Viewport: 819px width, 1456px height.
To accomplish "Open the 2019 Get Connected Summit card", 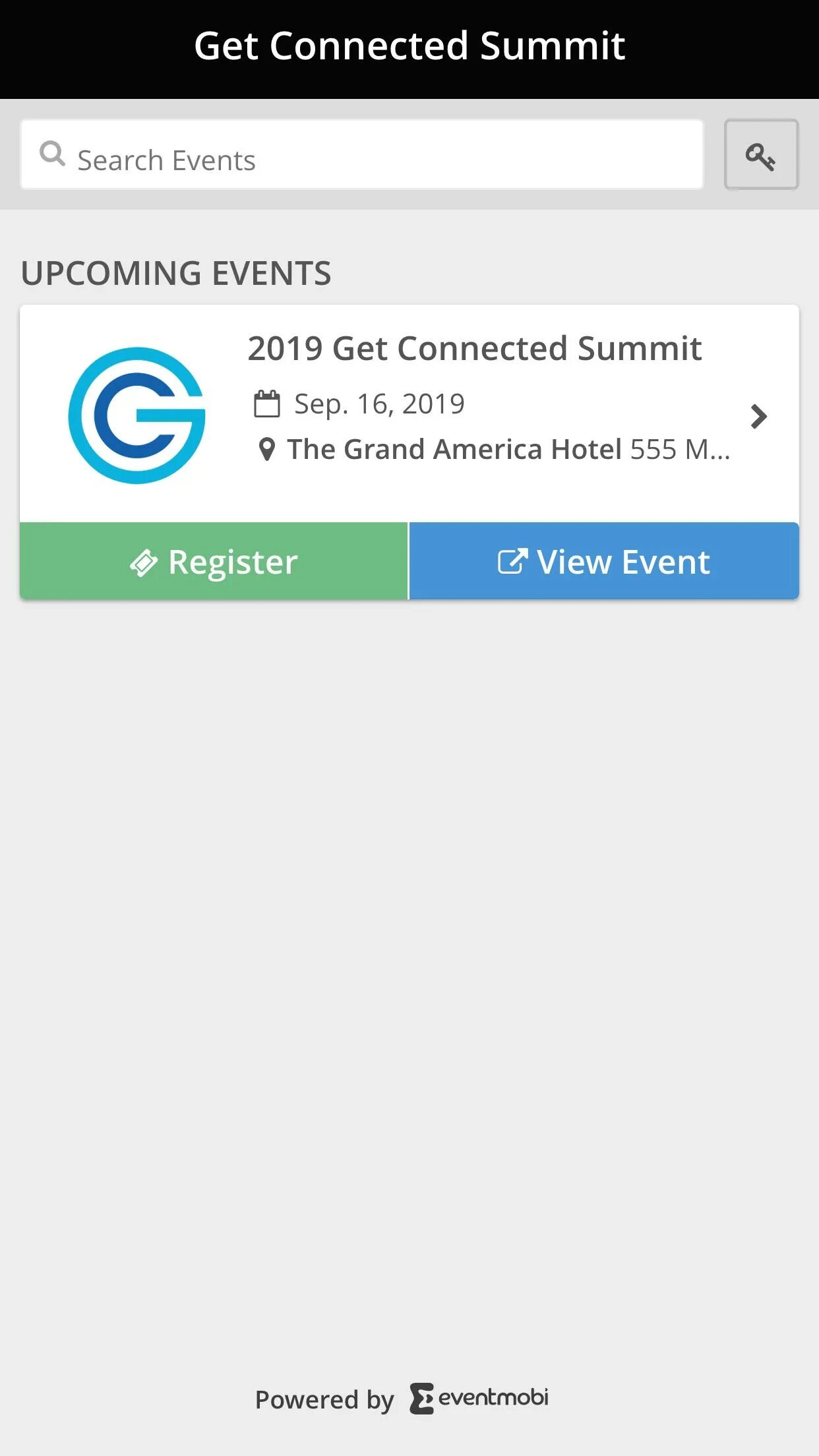I will pos(409,414).
